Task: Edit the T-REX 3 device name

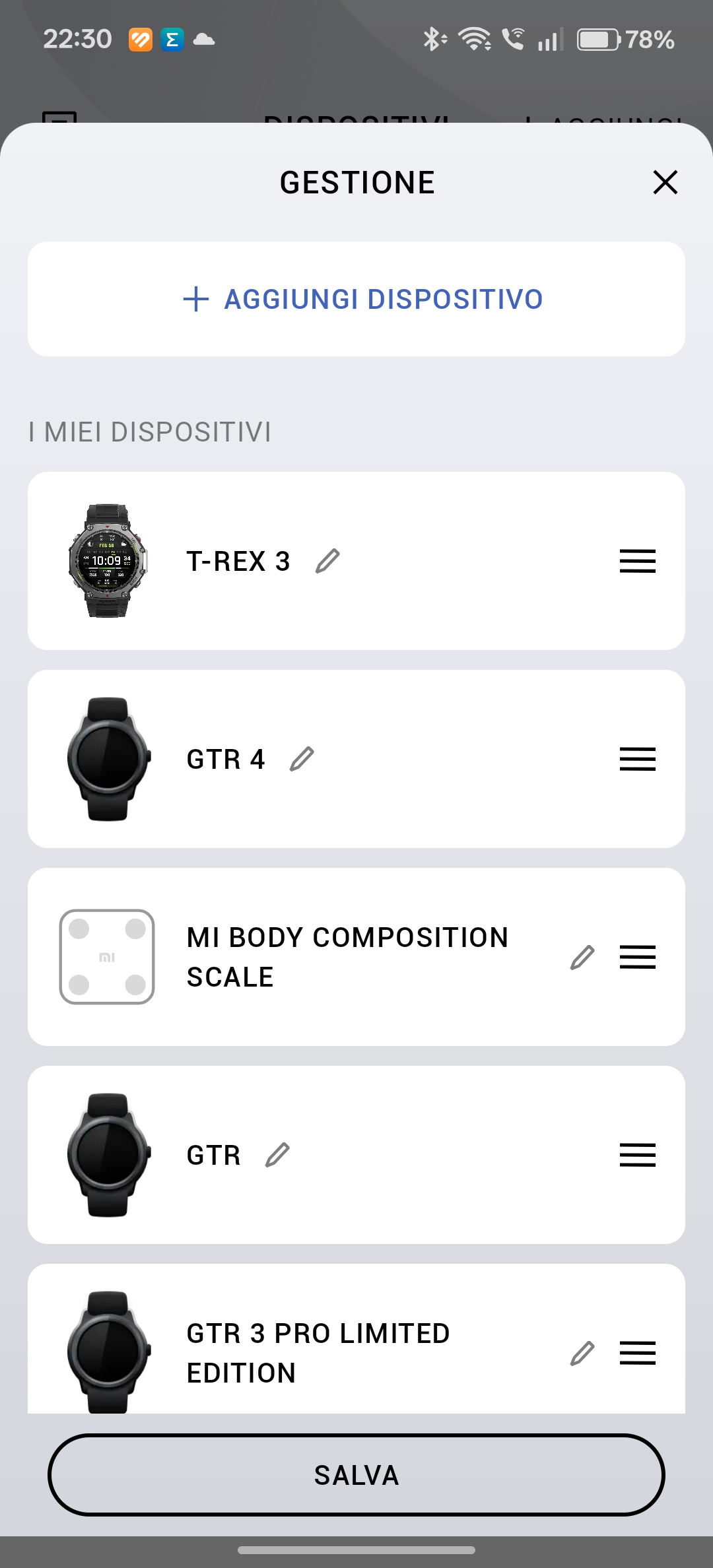Action: click(327, 561)
